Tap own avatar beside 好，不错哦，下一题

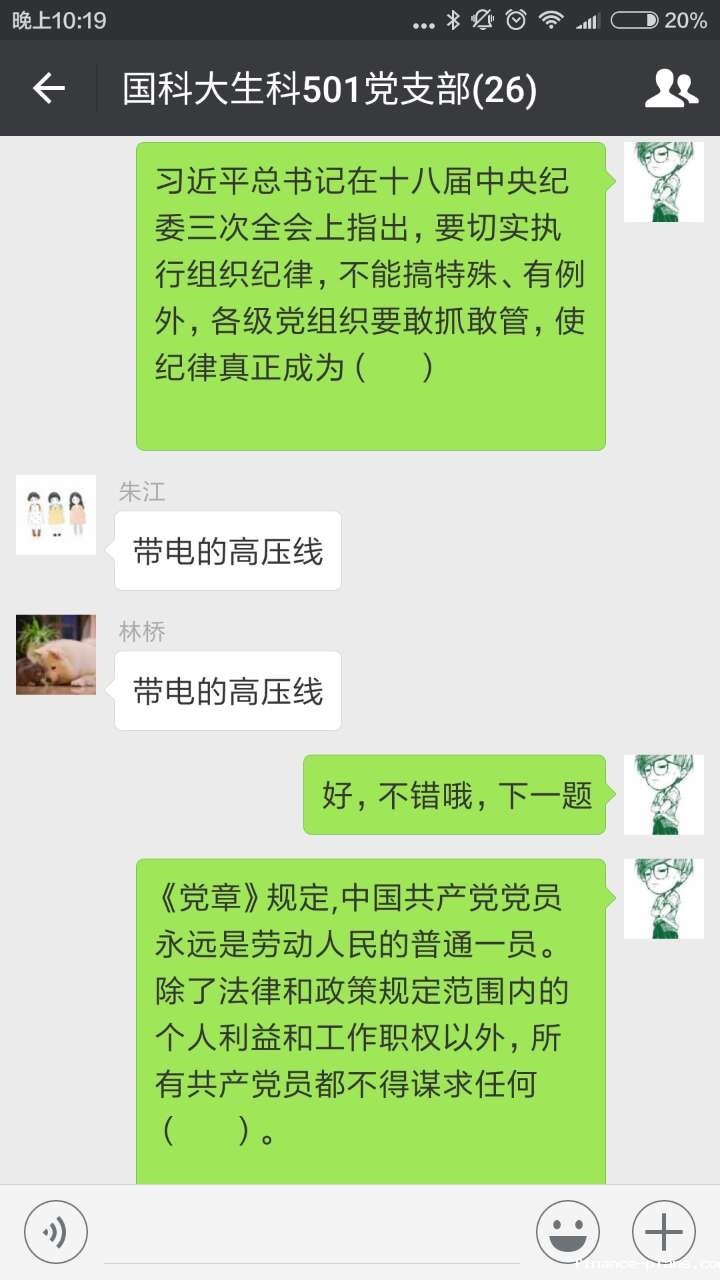pyautogui.click(x=664, y=795)
